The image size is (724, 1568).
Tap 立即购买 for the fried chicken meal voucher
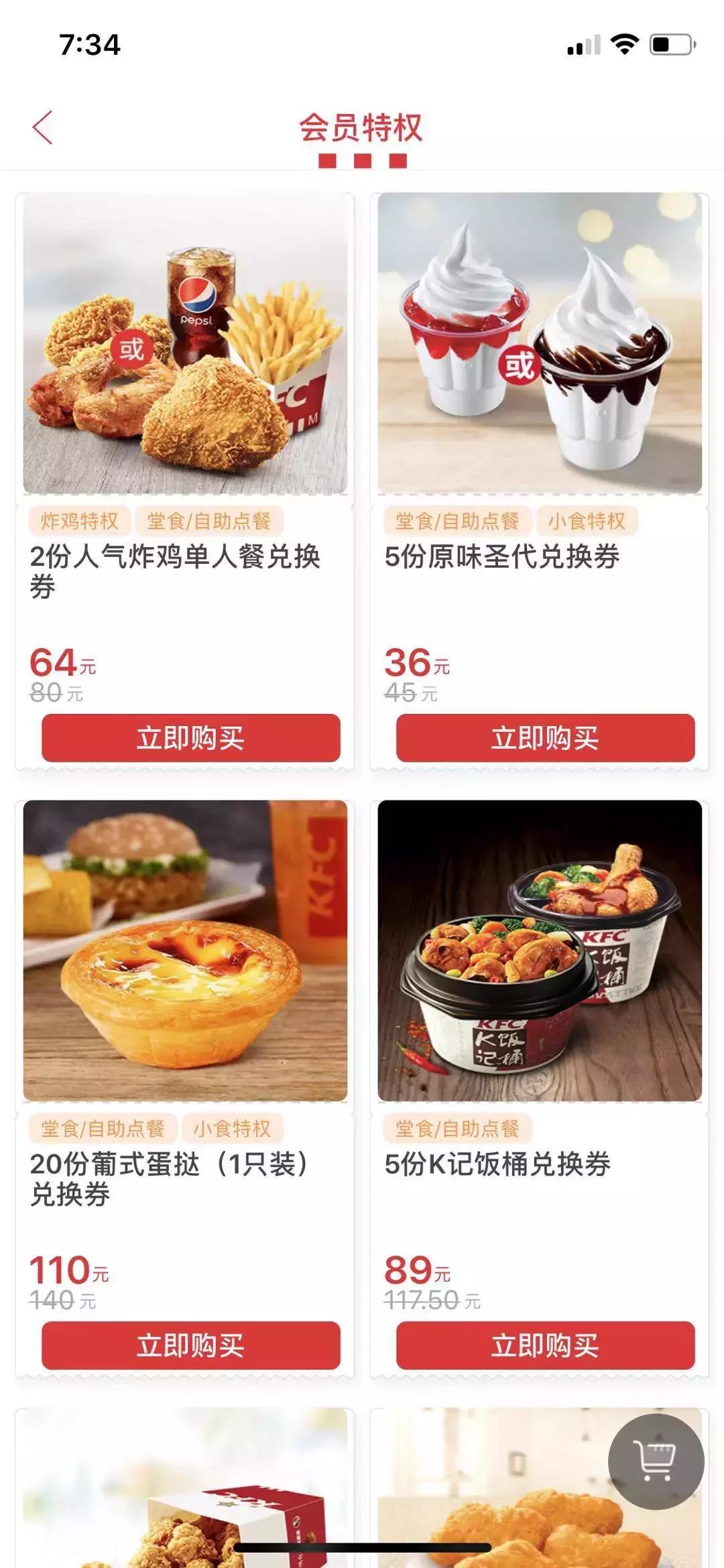click(190, 738)
